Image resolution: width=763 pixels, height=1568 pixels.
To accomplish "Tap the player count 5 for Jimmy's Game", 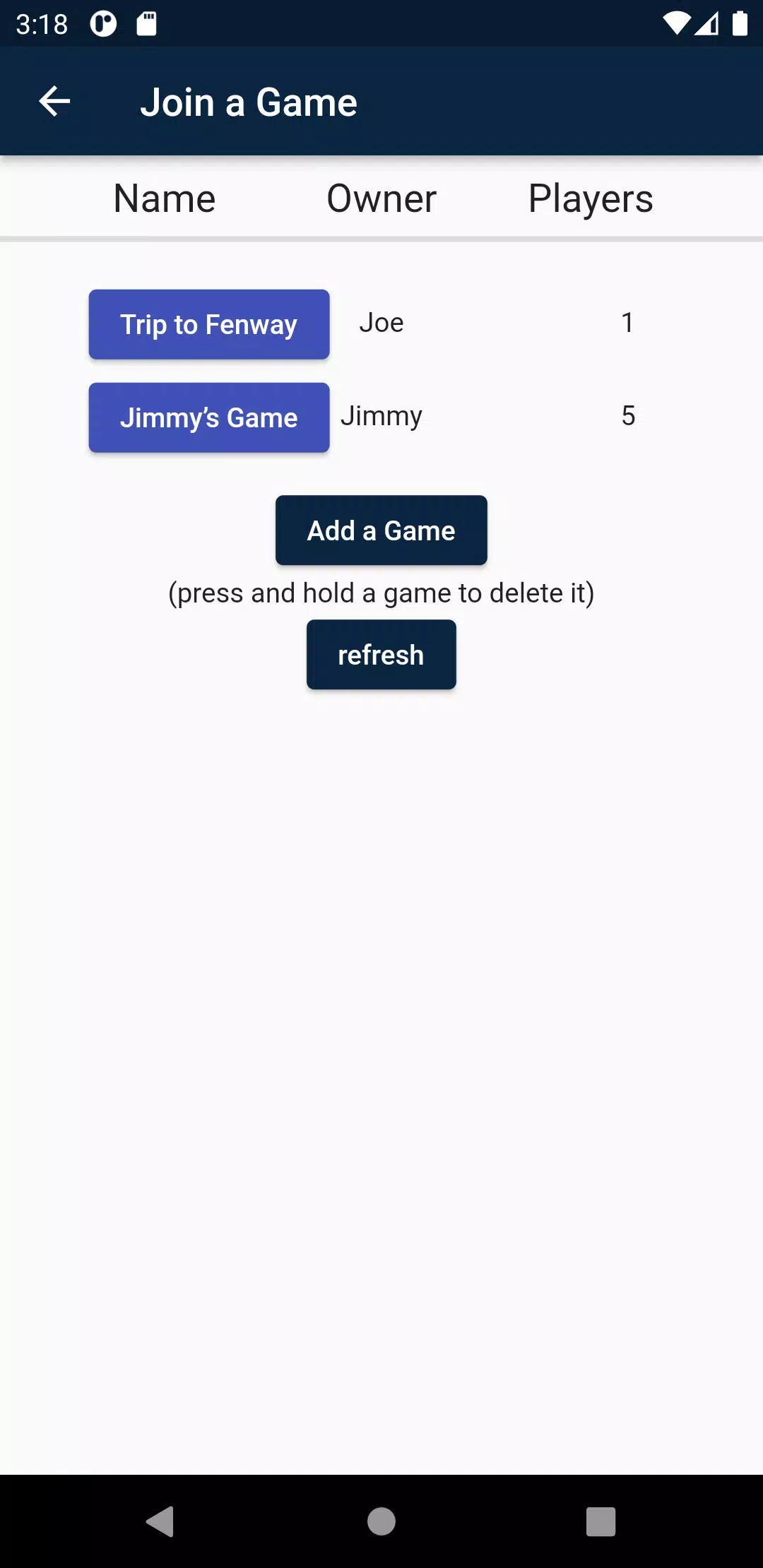I will click(x=628, y=416).
